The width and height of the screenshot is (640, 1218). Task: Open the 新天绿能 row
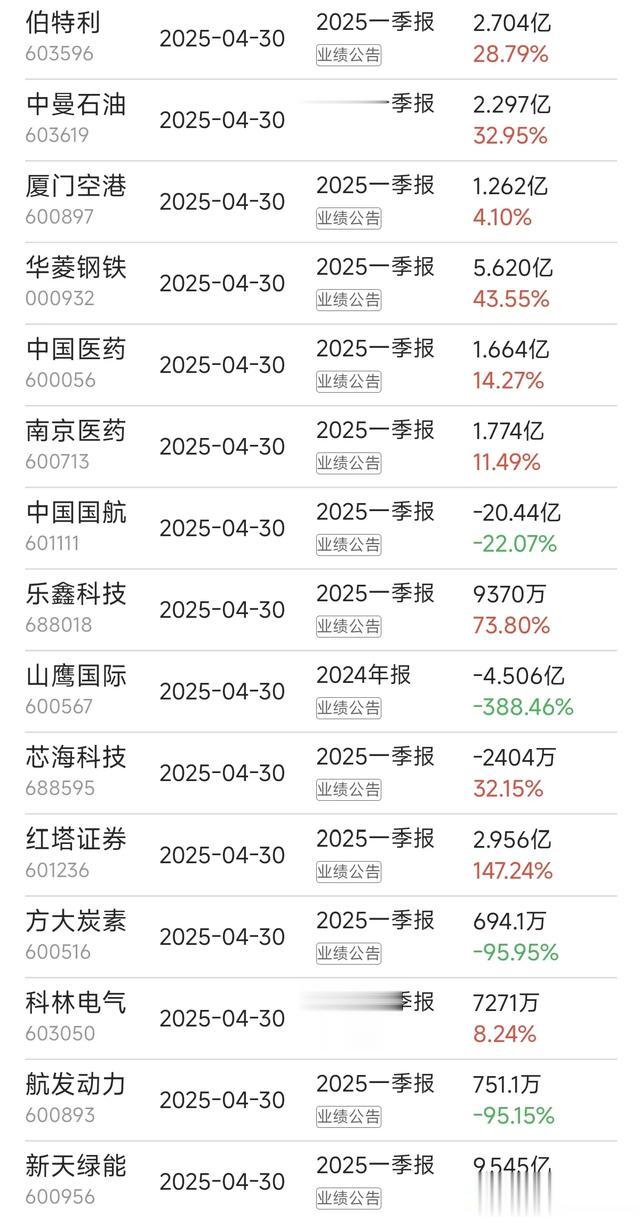[x=320, y=1180]
